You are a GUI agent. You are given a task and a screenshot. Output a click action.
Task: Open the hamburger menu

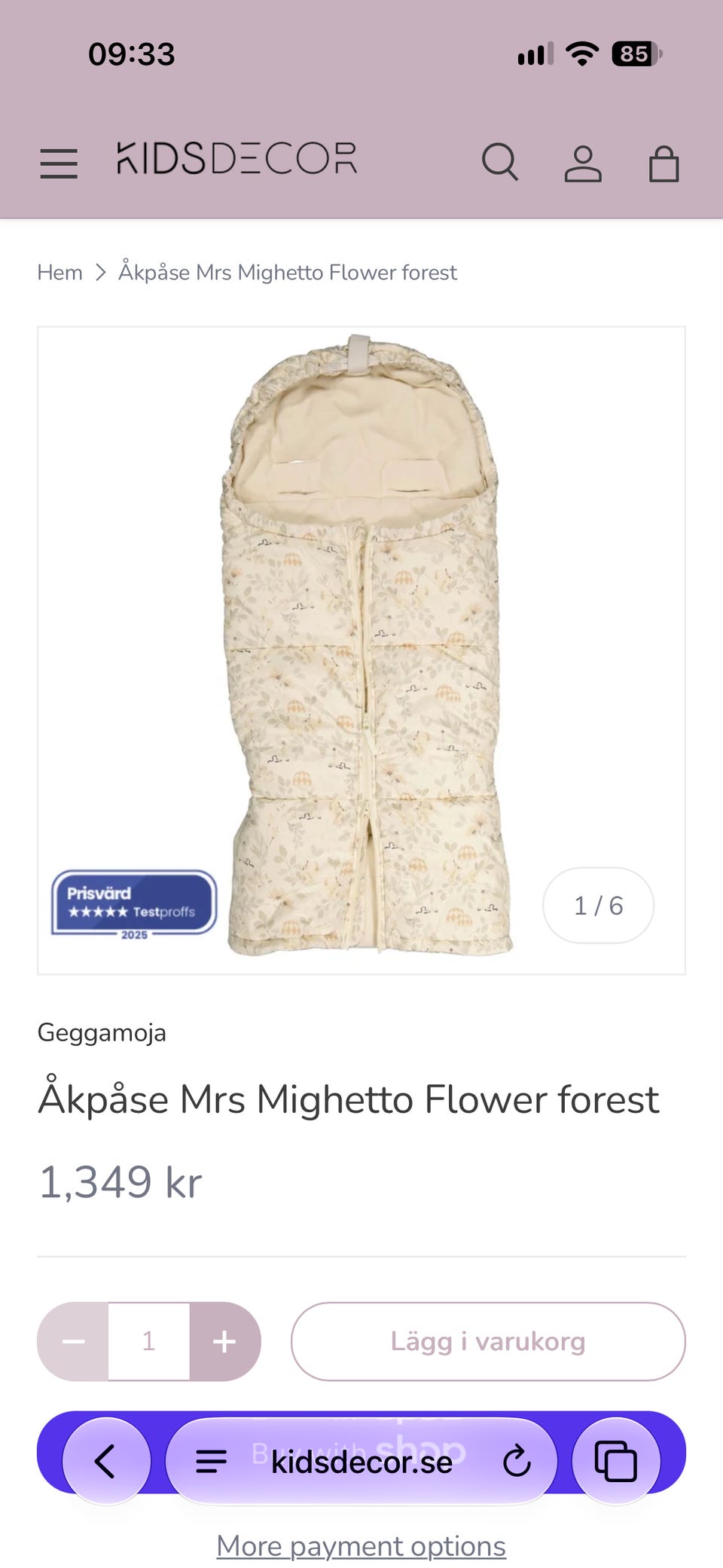tap(59, 163)
